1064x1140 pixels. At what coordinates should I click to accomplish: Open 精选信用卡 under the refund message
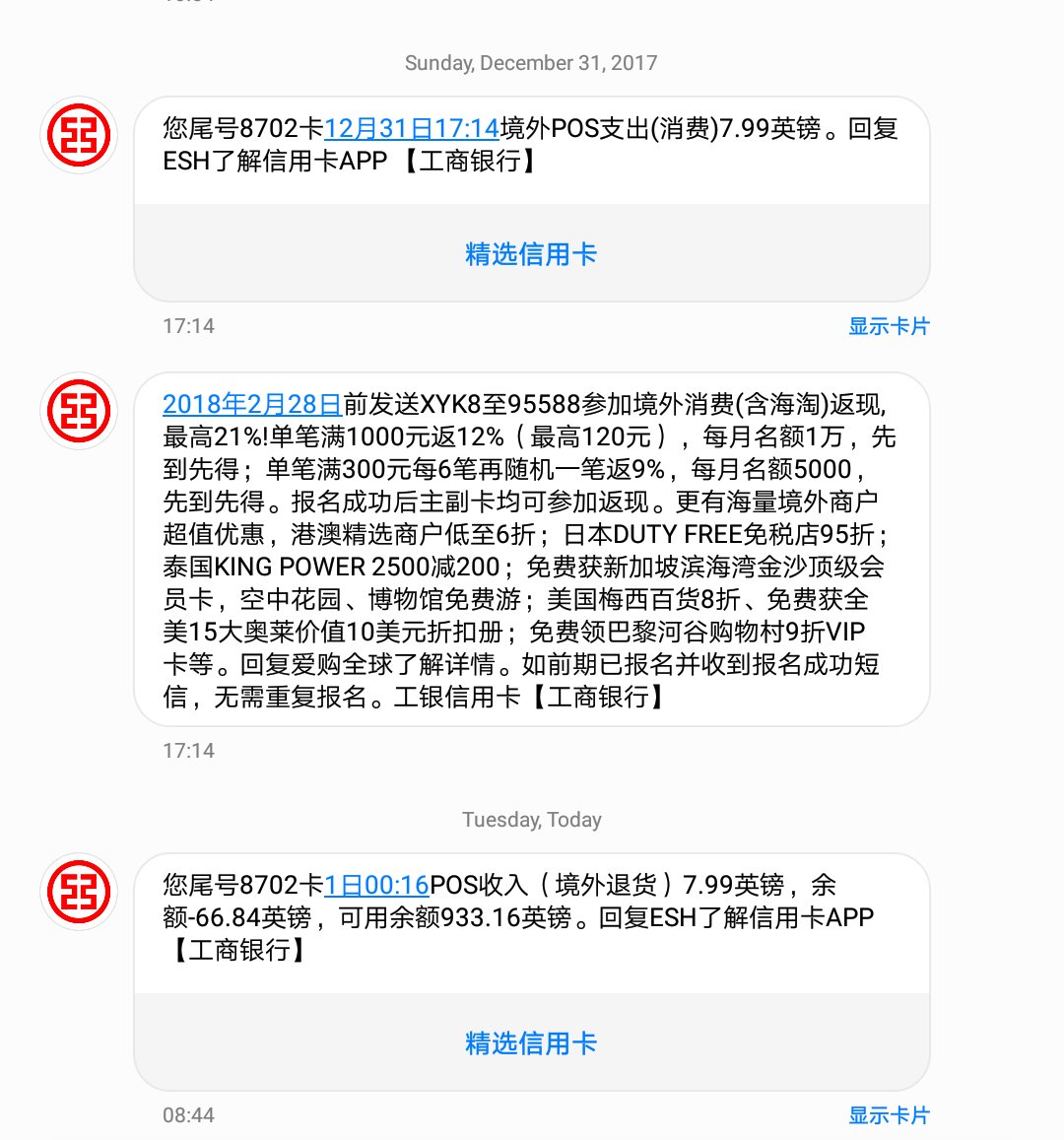(531, 1043)
